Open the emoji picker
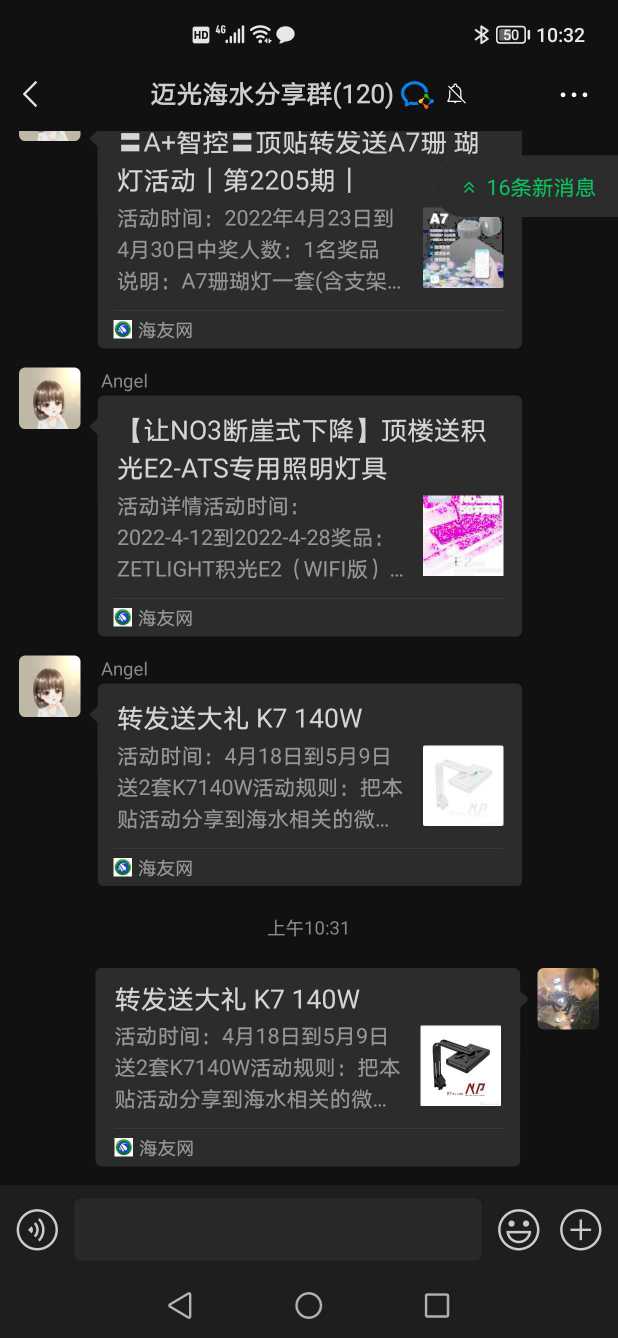 coord(519,1230)
